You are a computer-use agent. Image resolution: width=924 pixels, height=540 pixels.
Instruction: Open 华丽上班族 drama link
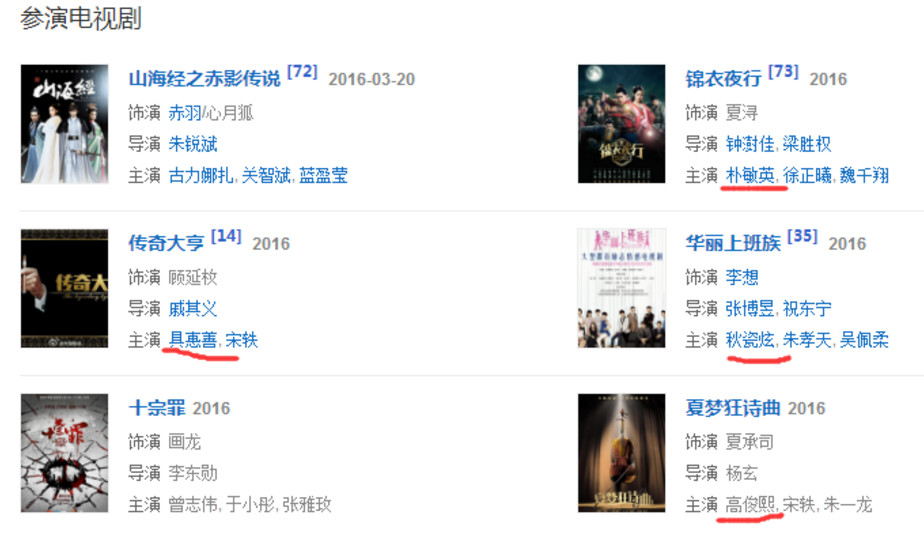point(732,243)
